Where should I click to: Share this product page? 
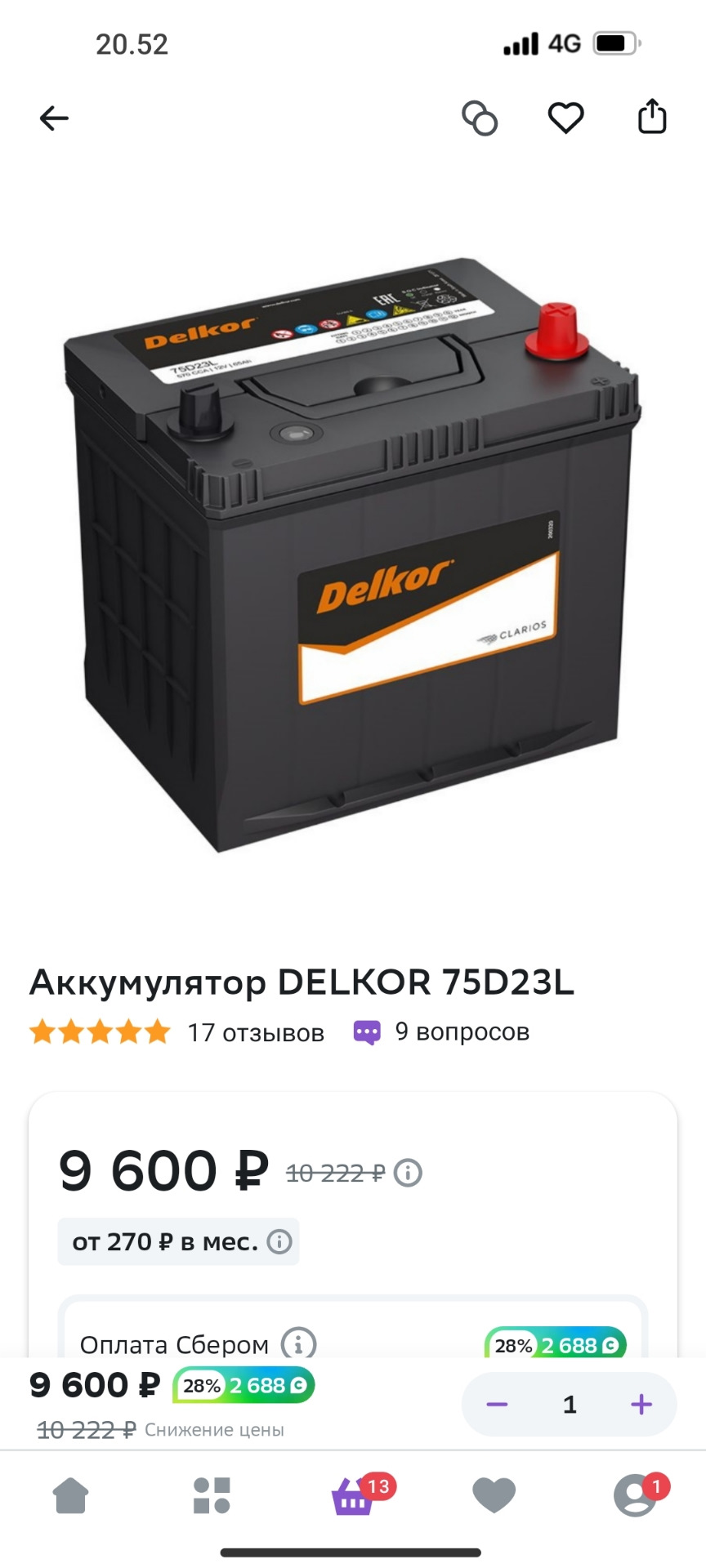652,117
